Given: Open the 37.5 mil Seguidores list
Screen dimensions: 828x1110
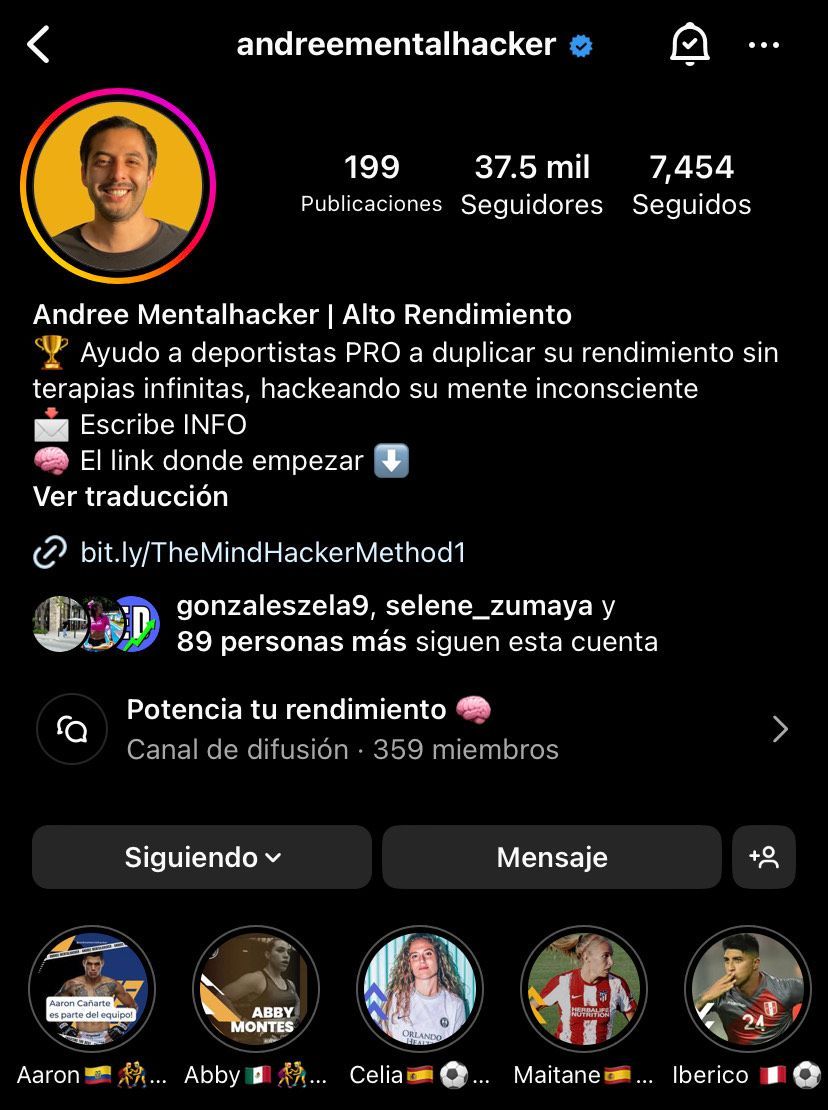Looking at the screenshot, I should point(532,184).
